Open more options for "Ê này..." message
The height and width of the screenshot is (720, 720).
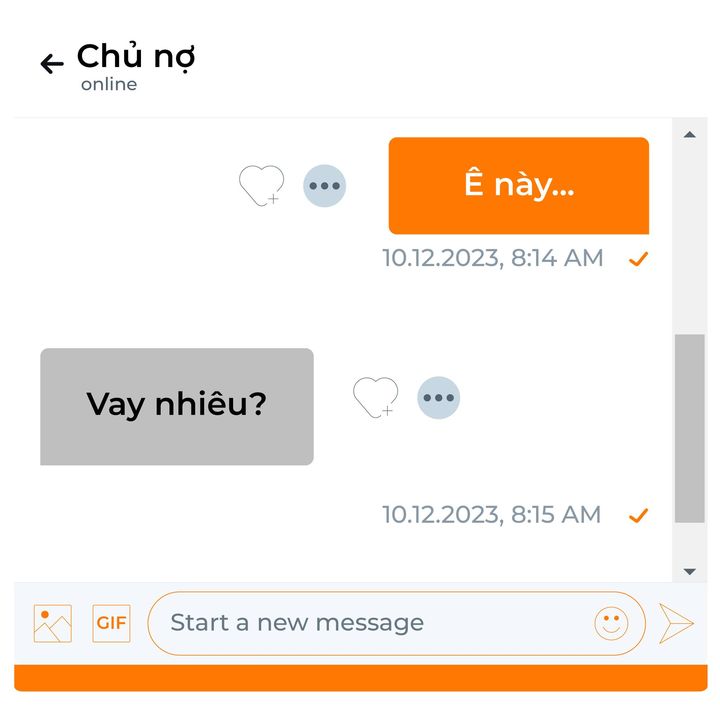point(324,185)
